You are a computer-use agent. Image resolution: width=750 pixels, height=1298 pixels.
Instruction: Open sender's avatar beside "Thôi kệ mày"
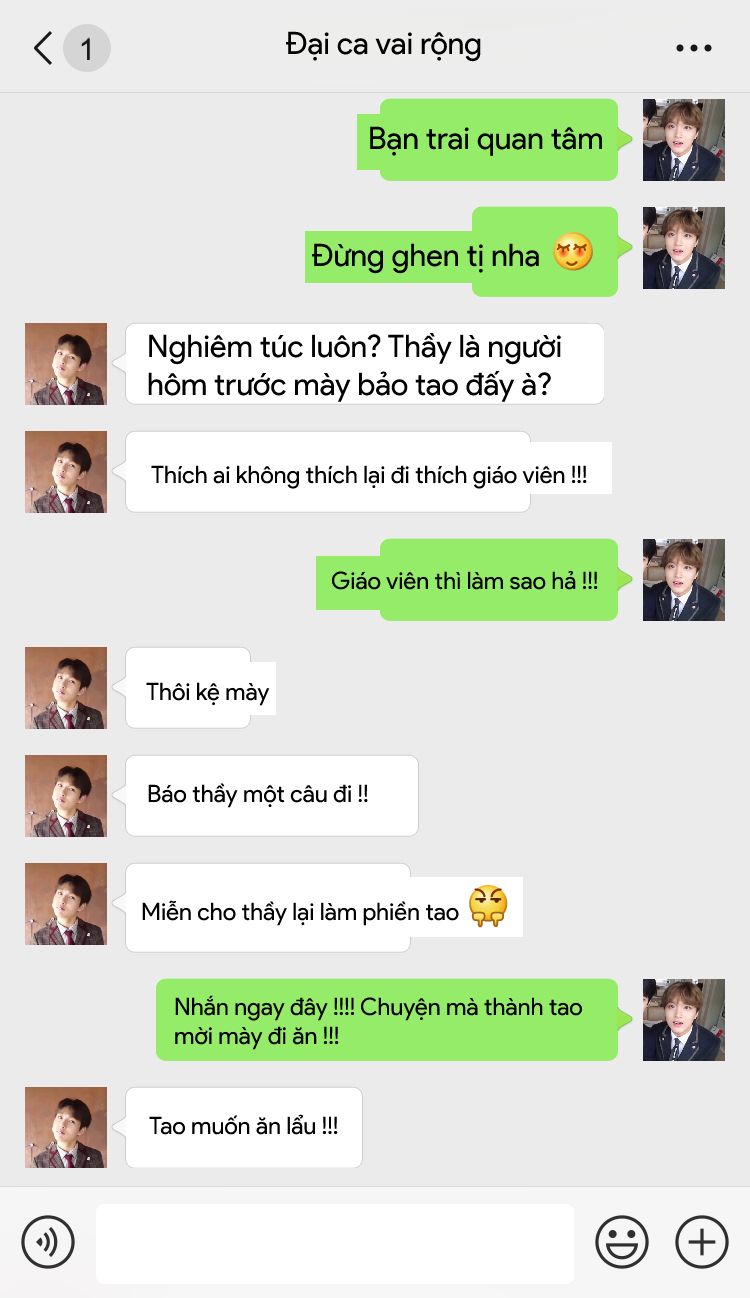[x=66, y=688]
